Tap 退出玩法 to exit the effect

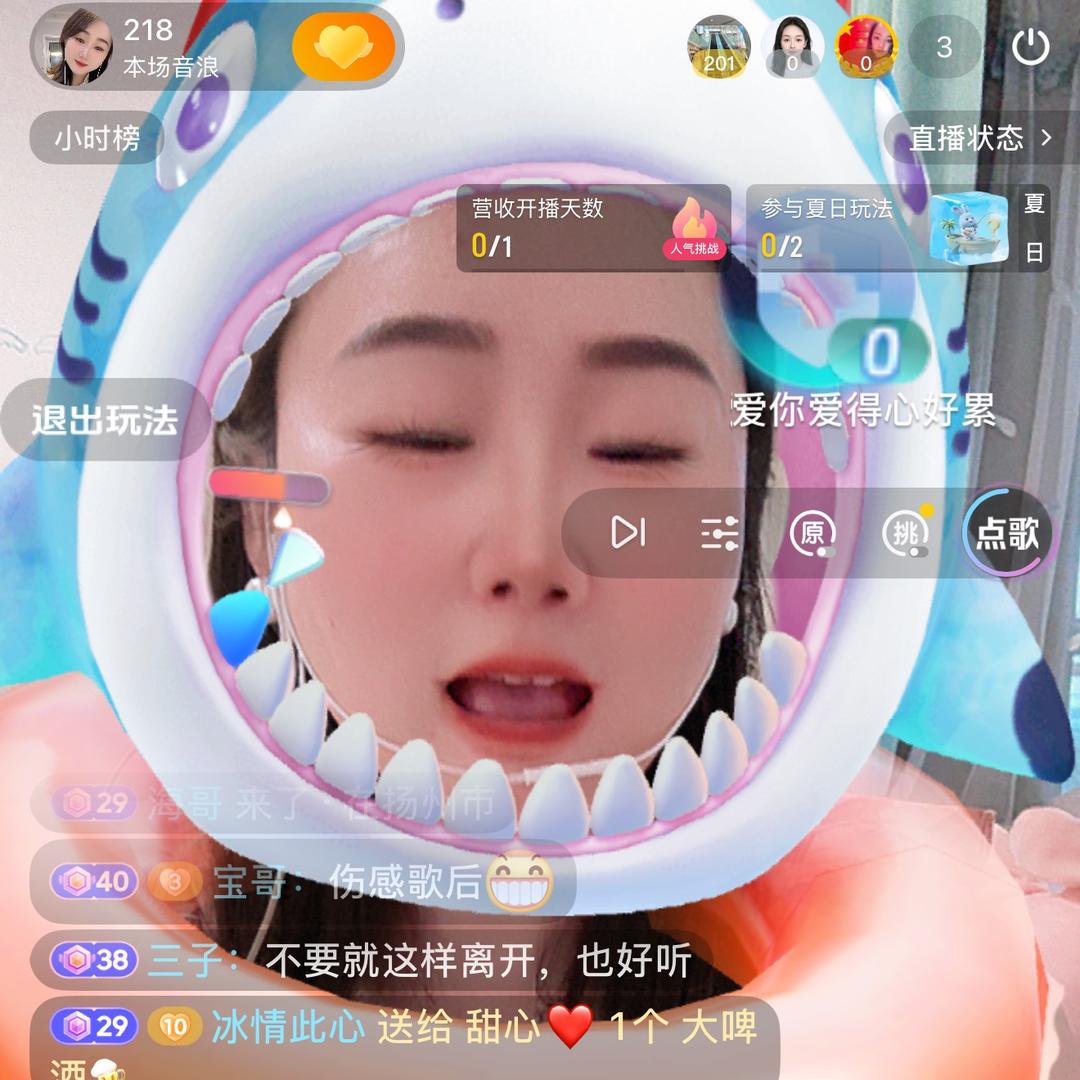point(104,420)
